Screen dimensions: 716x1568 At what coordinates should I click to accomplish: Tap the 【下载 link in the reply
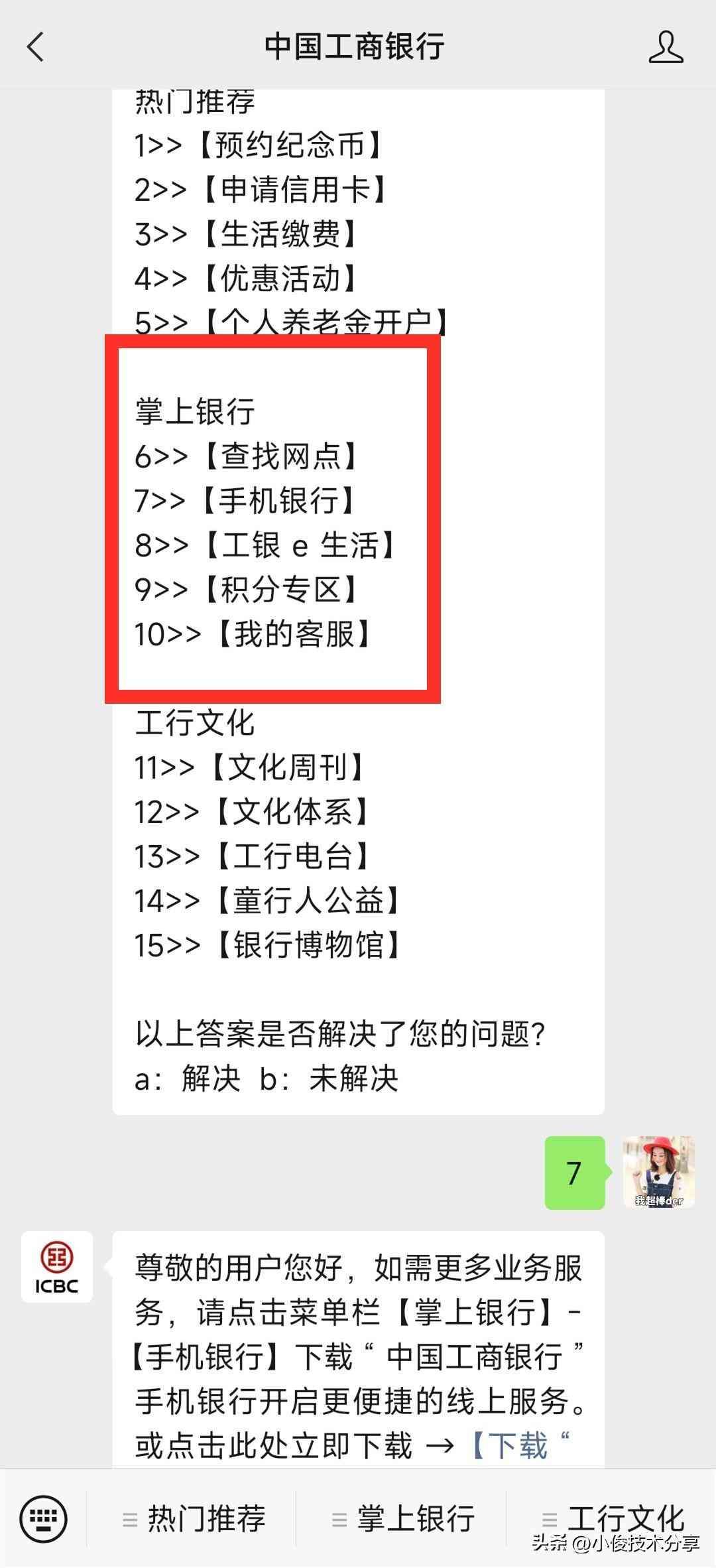510,1446
